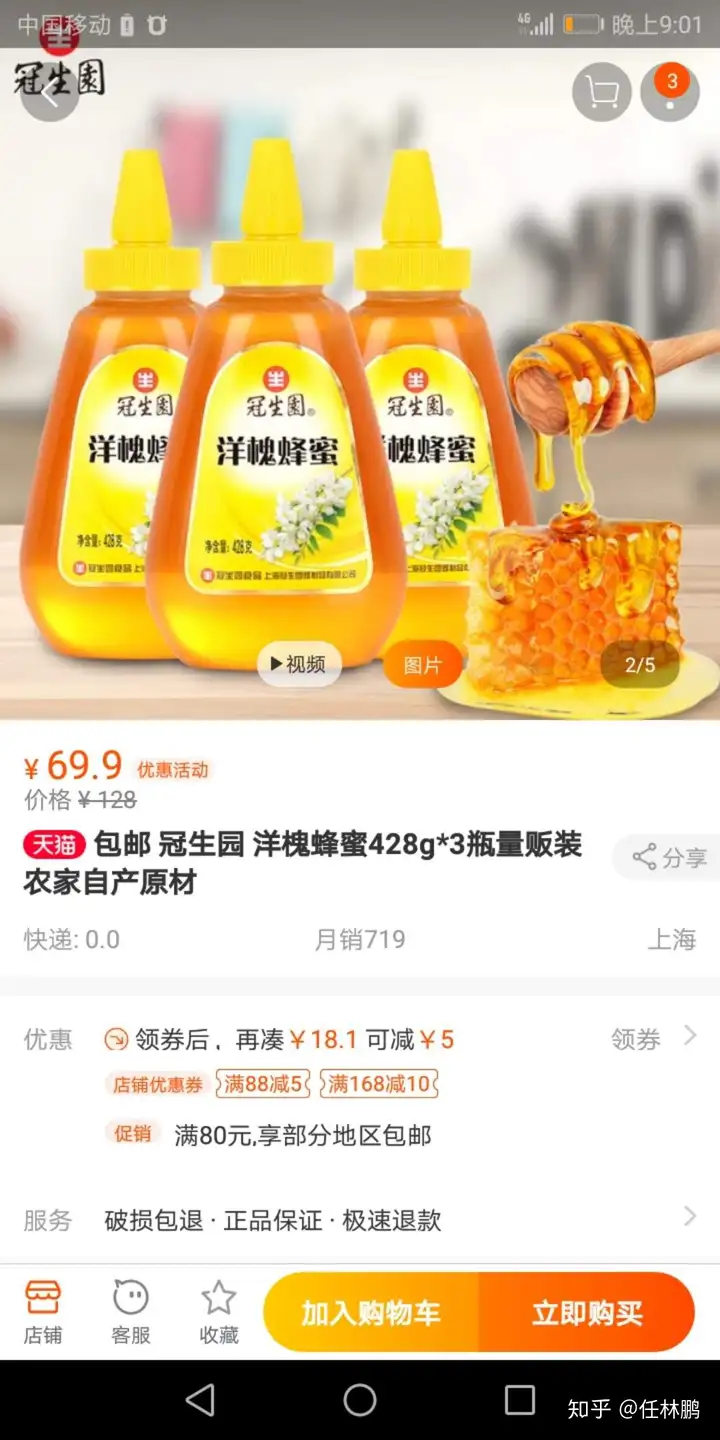
Task: Select the 满88减5 coupon chip
Action: tap(262, 1084)
